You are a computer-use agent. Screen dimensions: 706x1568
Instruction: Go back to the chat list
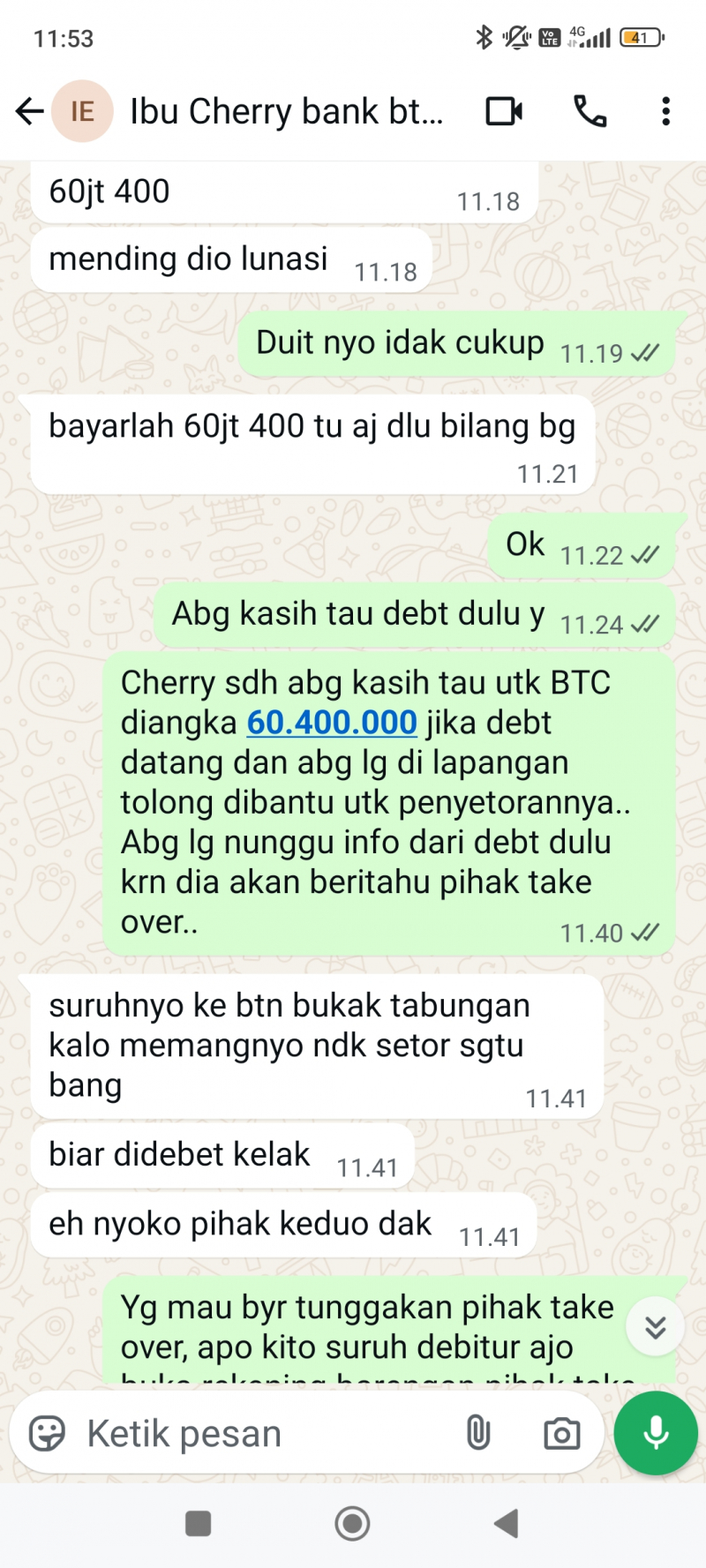[x=29, y=111]
